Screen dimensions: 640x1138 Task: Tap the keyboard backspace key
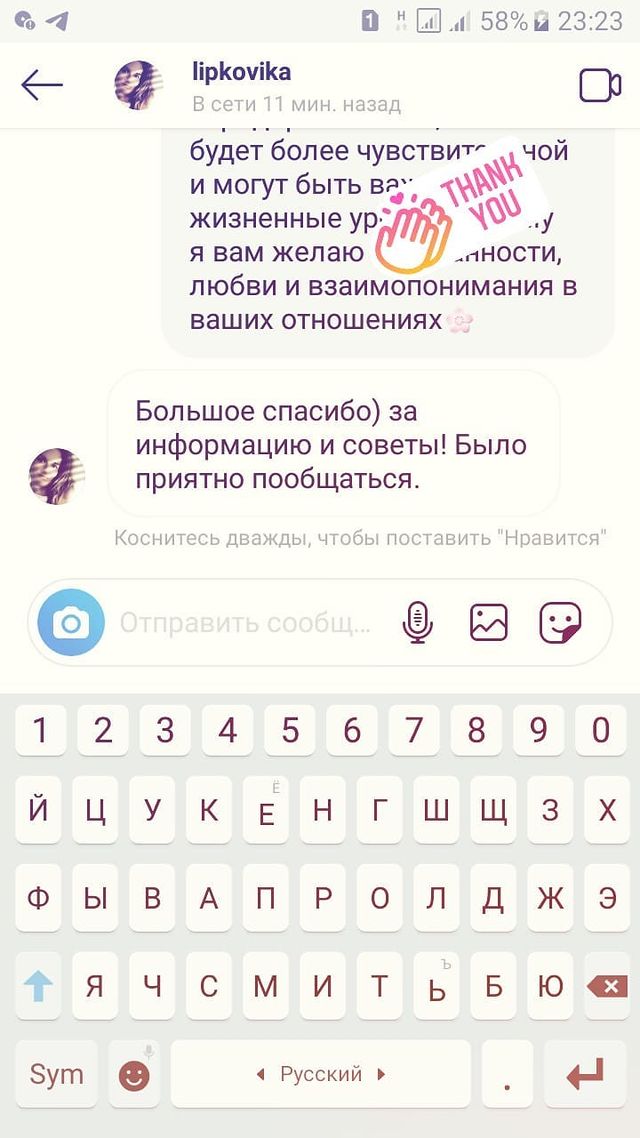[x=605, y=986]
